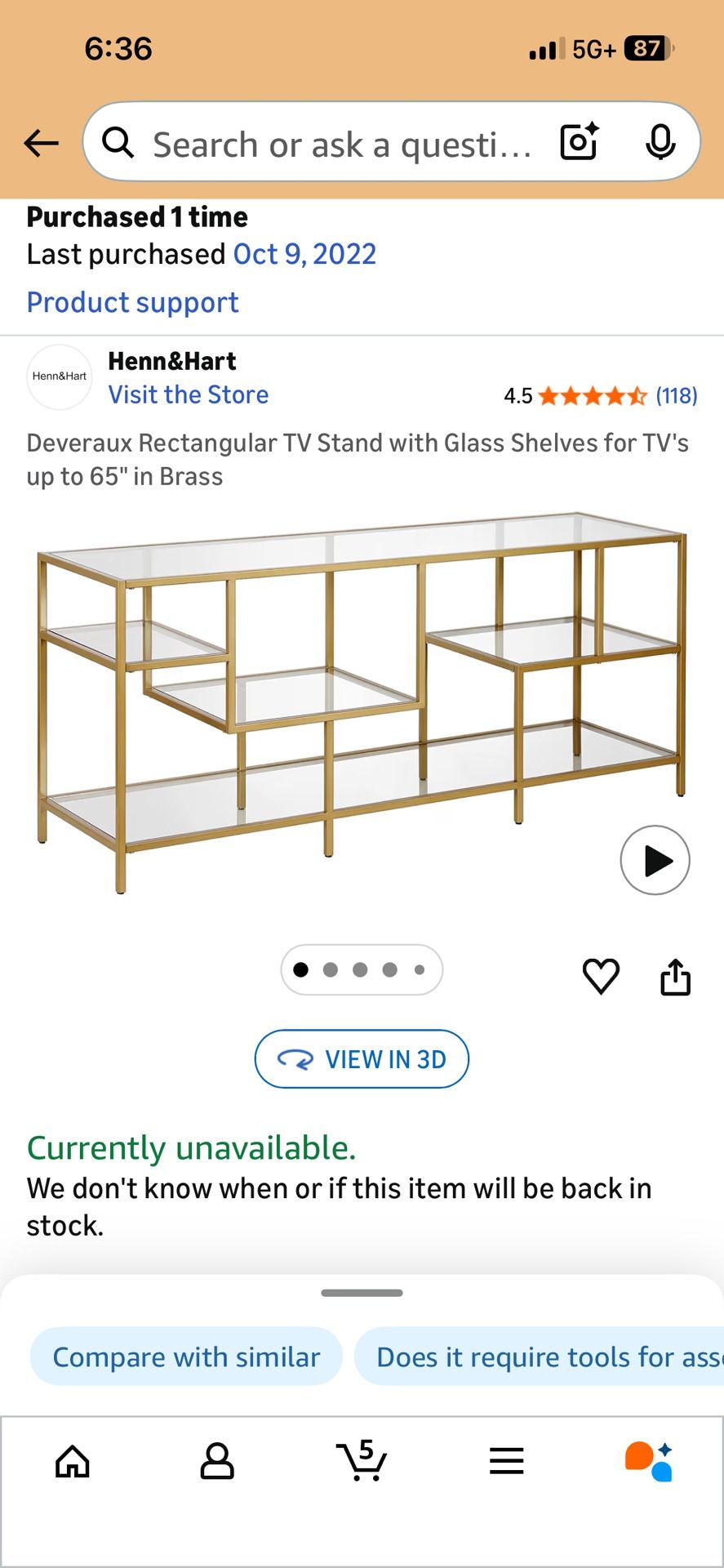This screenshot has height=1568, width=724.
Task: Start voice search with the microphone
Action: tap(660, 143)
